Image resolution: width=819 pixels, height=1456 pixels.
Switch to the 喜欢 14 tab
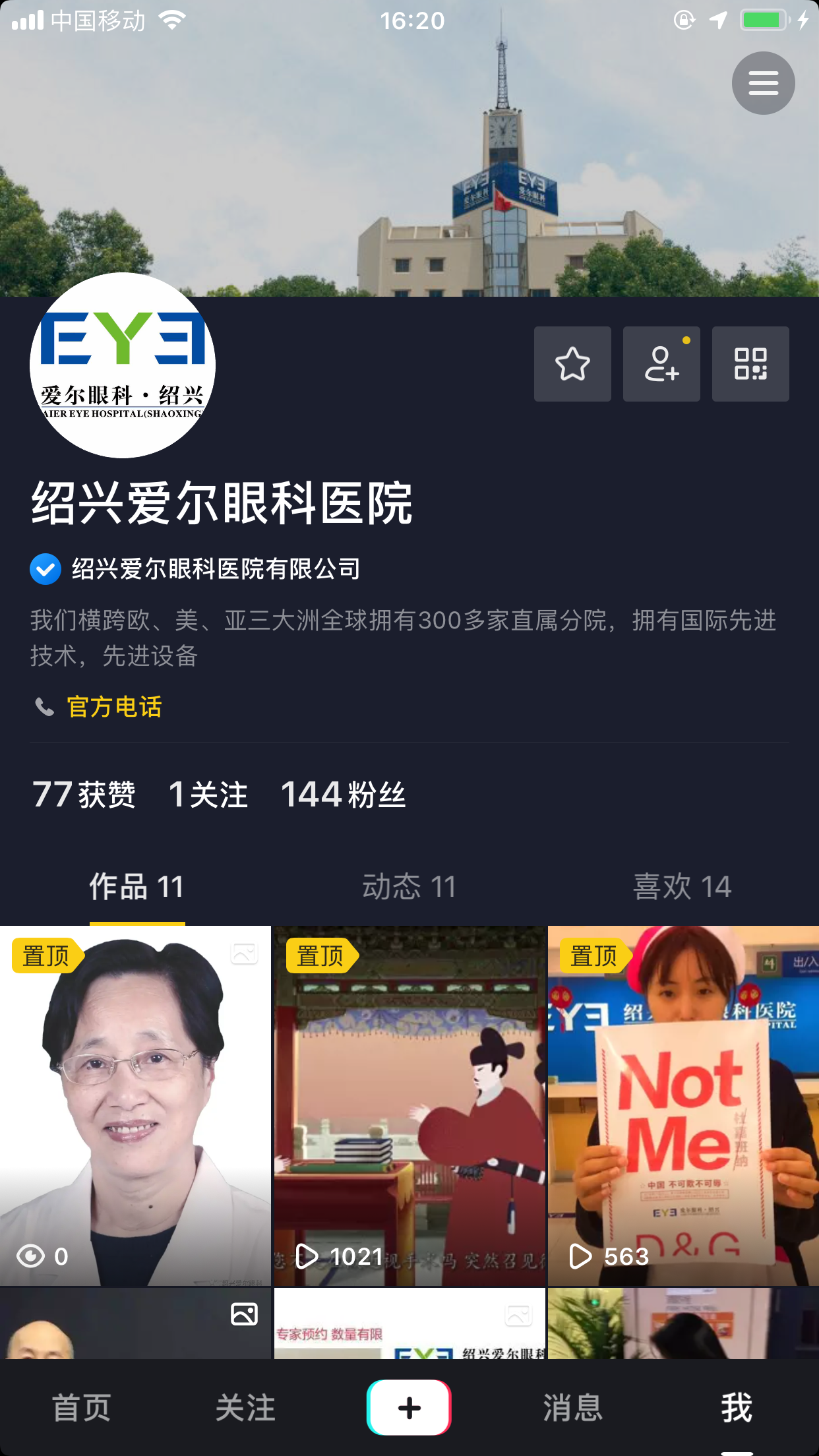(x=682, y=886)
